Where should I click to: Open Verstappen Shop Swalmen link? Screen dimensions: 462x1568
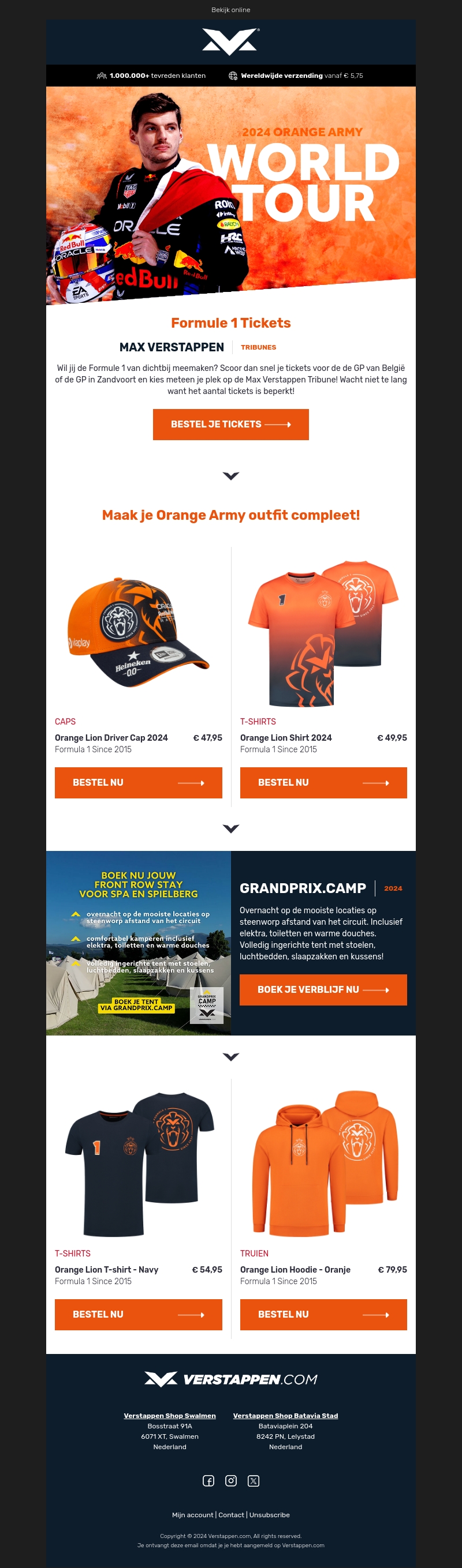169,1415
